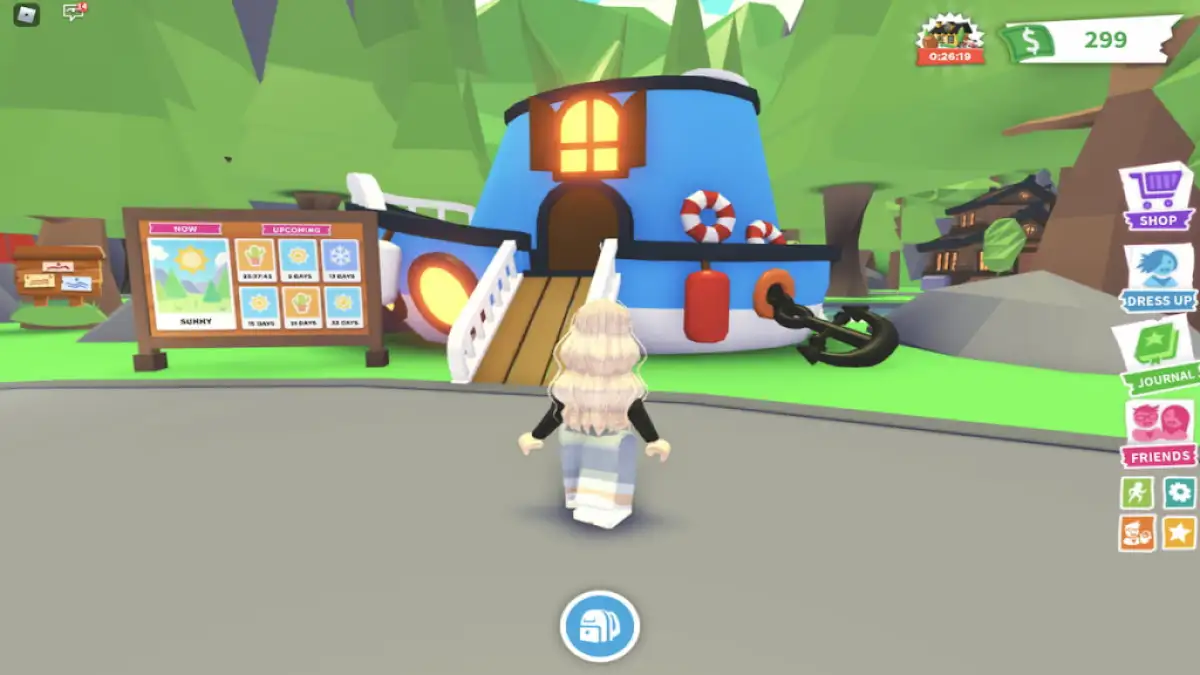Open the Journal

1160,355
